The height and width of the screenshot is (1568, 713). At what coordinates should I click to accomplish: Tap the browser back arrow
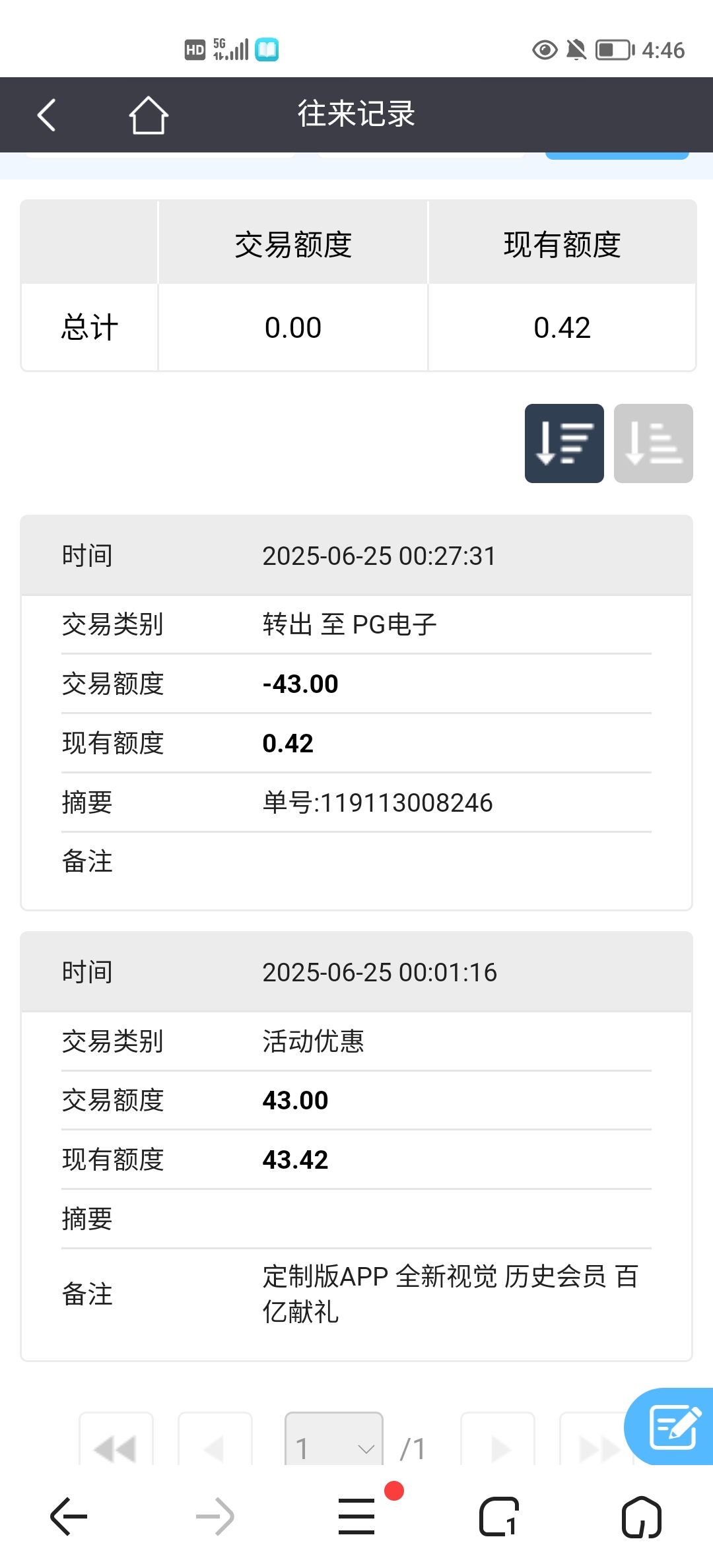[x=69, y=1517]
